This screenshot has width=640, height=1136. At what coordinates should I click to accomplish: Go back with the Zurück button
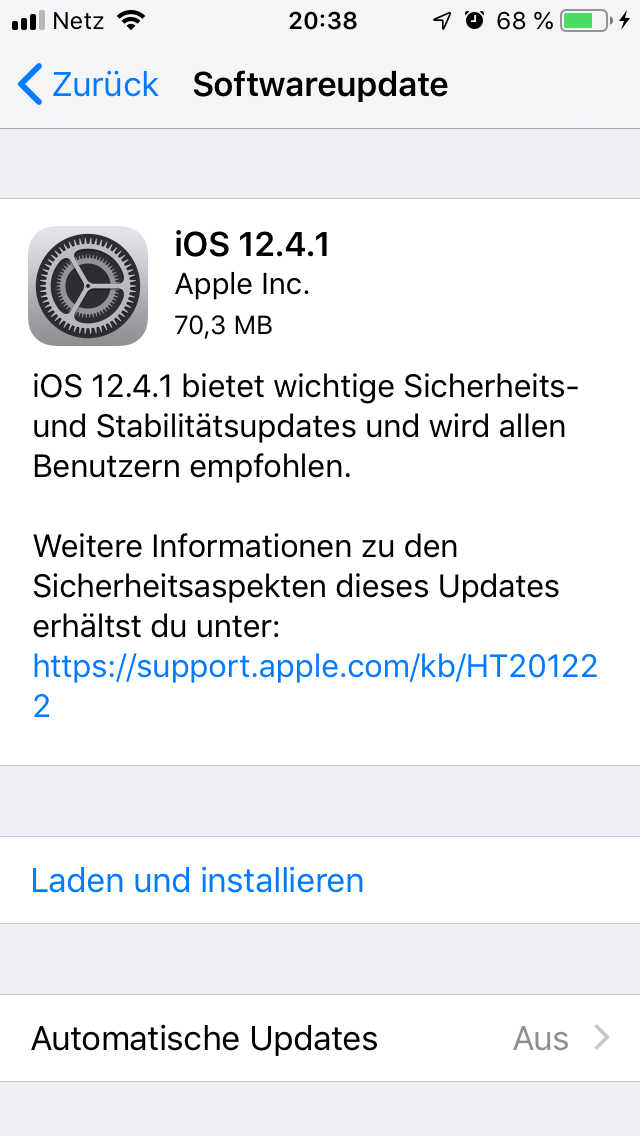[88, 85]
